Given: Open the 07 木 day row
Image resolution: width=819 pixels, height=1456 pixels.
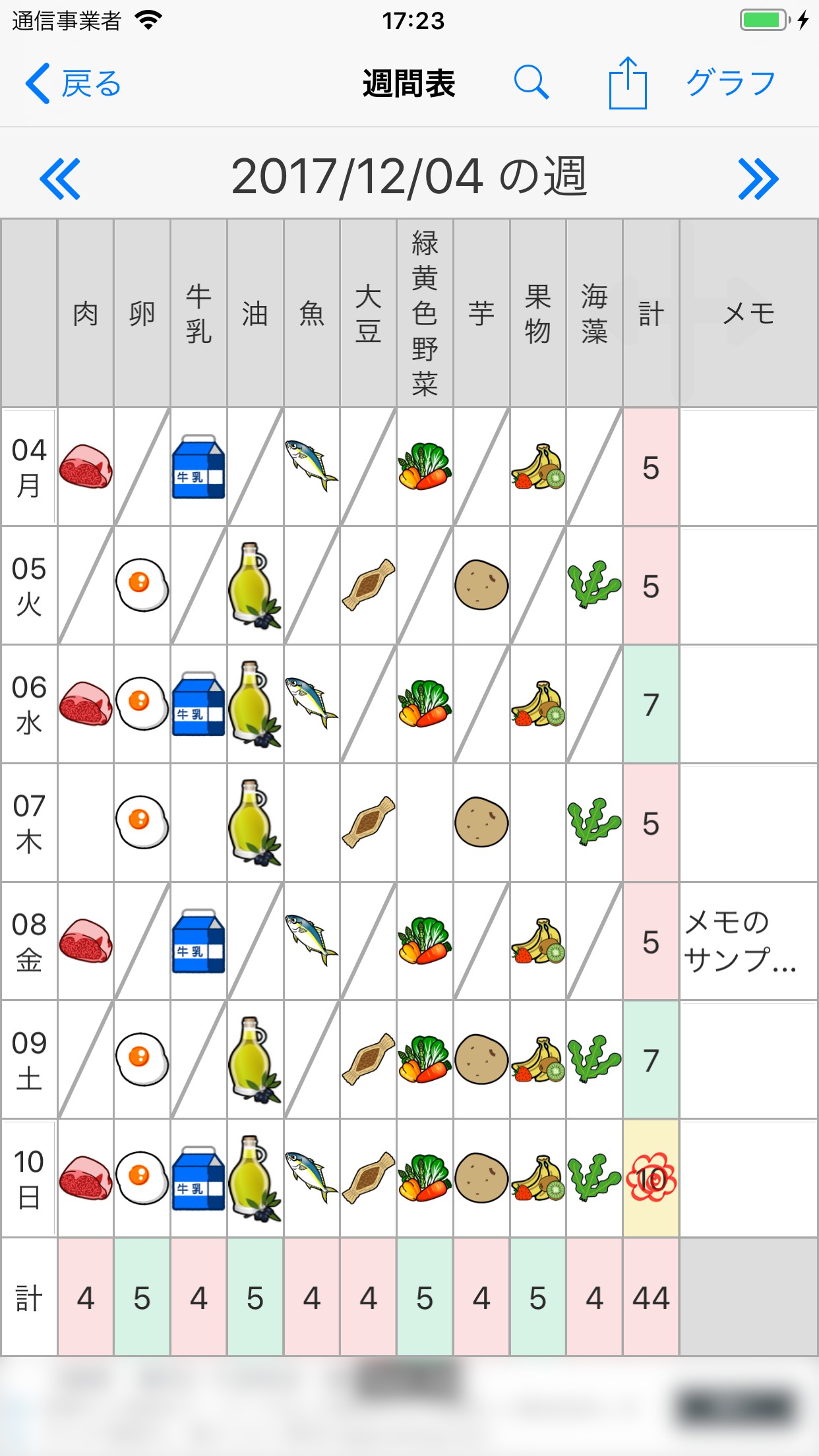Looking at the screenshot, I should (x=29, y=823).
